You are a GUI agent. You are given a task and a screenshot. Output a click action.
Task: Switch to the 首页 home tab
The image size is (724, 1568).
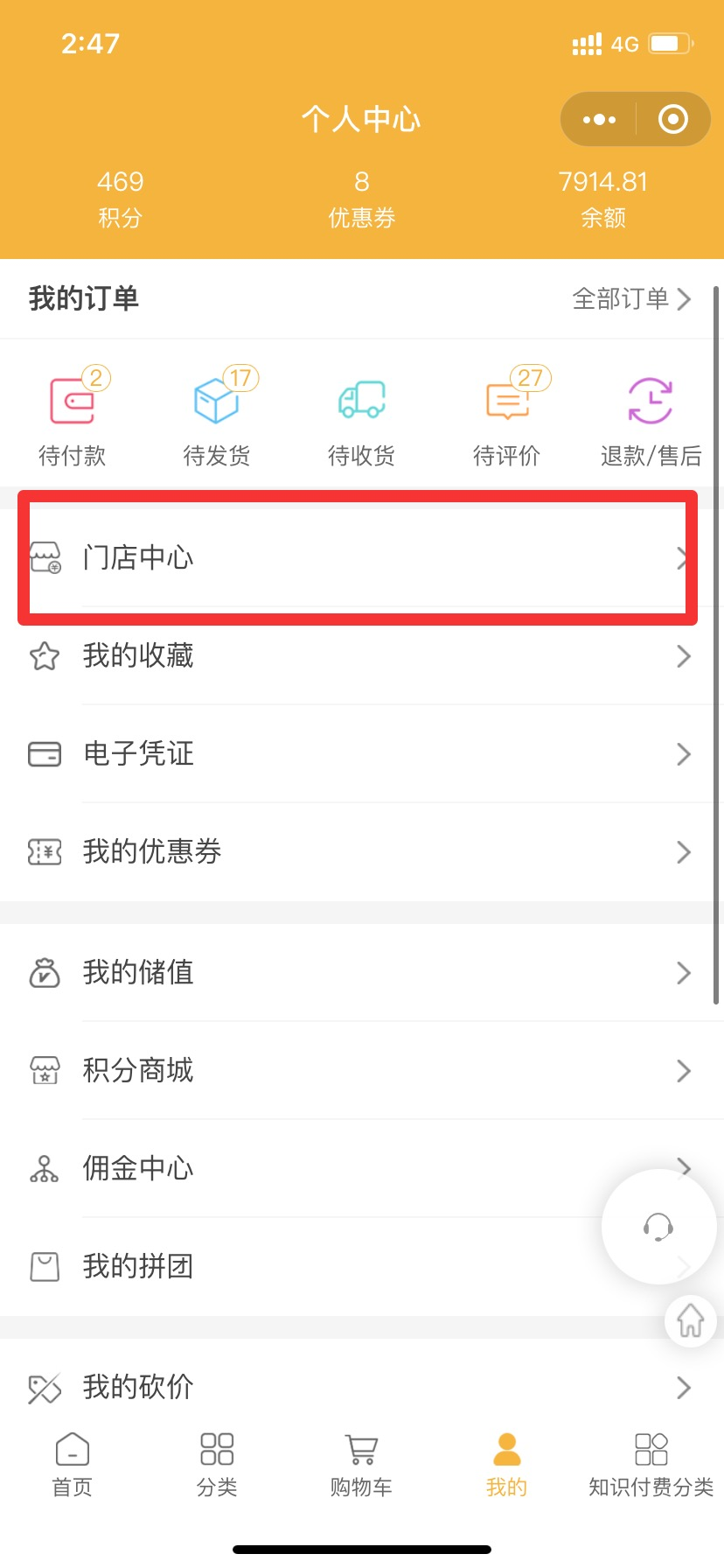[72, 1464]
